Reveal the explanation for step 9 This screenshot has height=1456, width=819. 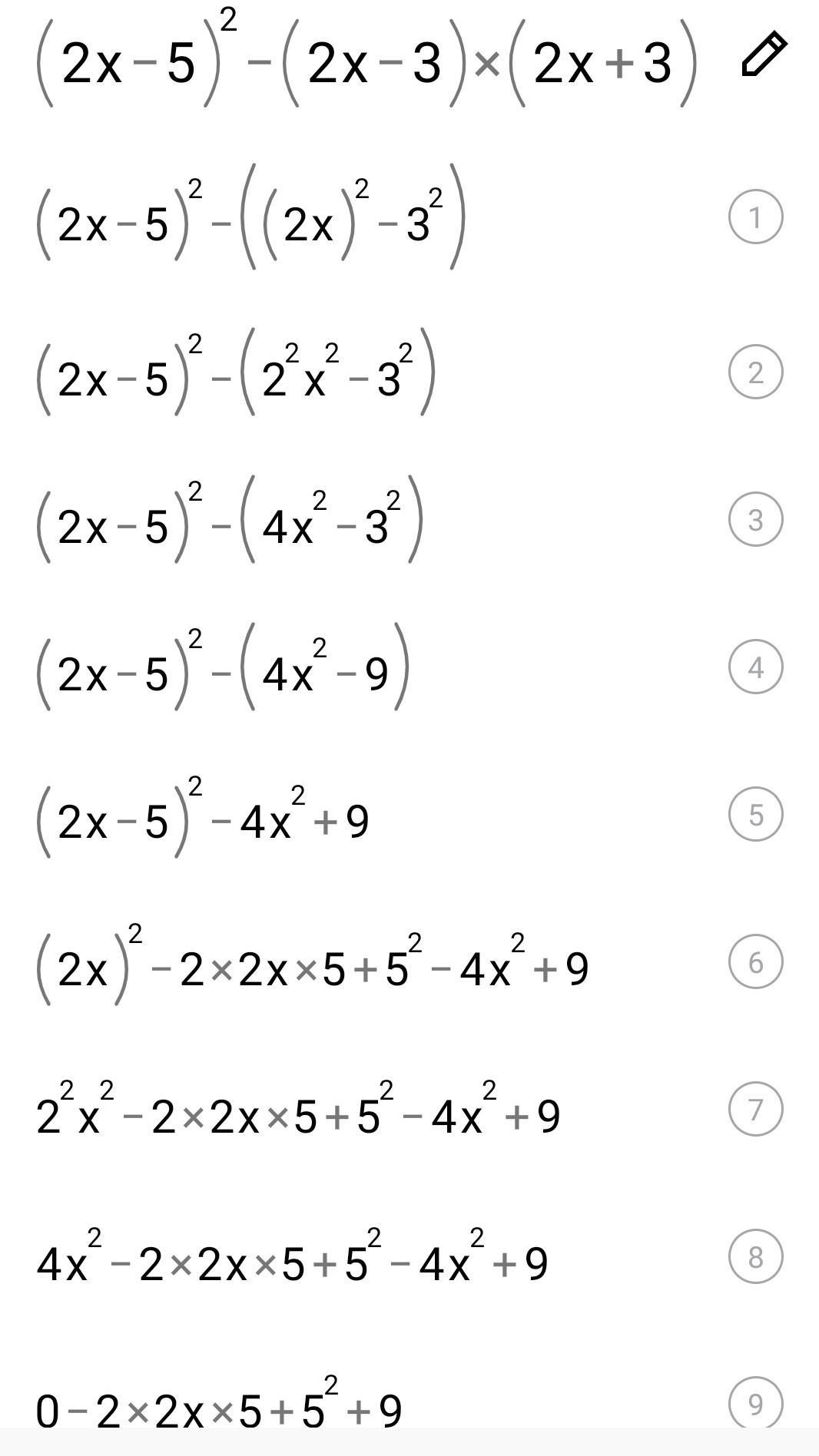755,1404
